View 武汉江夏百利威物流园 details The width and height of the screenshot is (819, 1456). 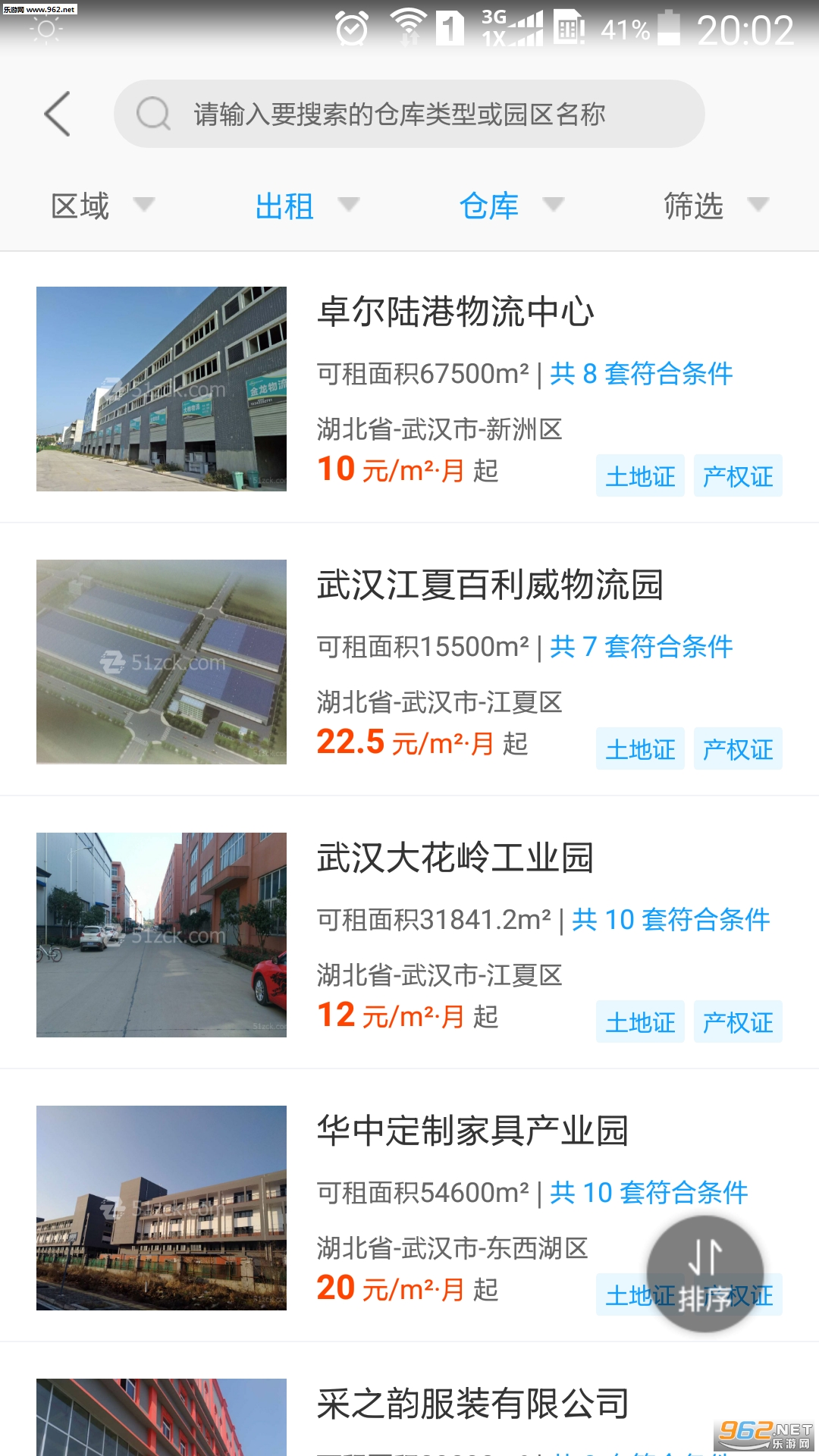(x=489, y=585)
